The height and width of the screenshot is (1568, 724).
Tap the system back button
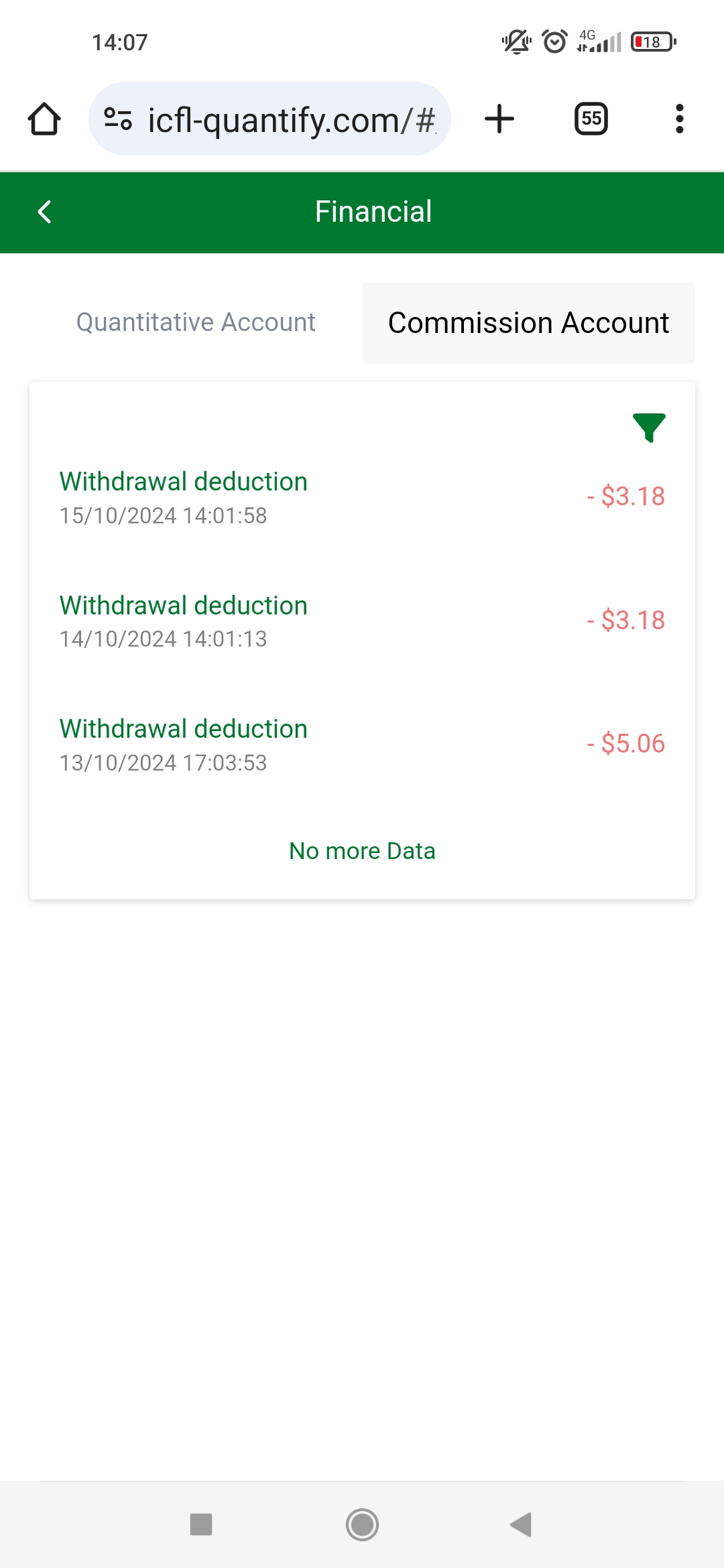[x=521, y=1524]
